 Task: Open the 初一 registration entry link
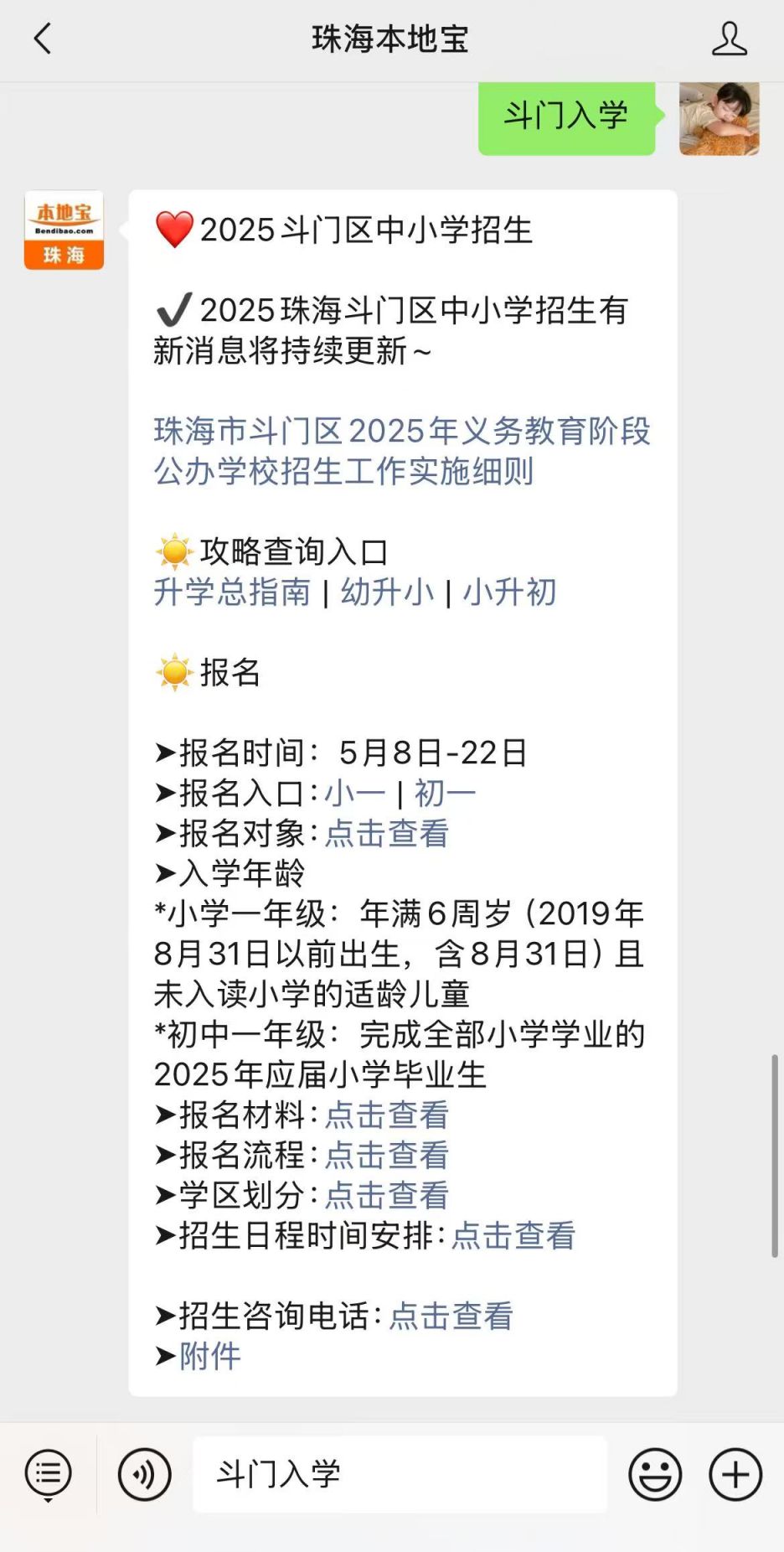445,793
